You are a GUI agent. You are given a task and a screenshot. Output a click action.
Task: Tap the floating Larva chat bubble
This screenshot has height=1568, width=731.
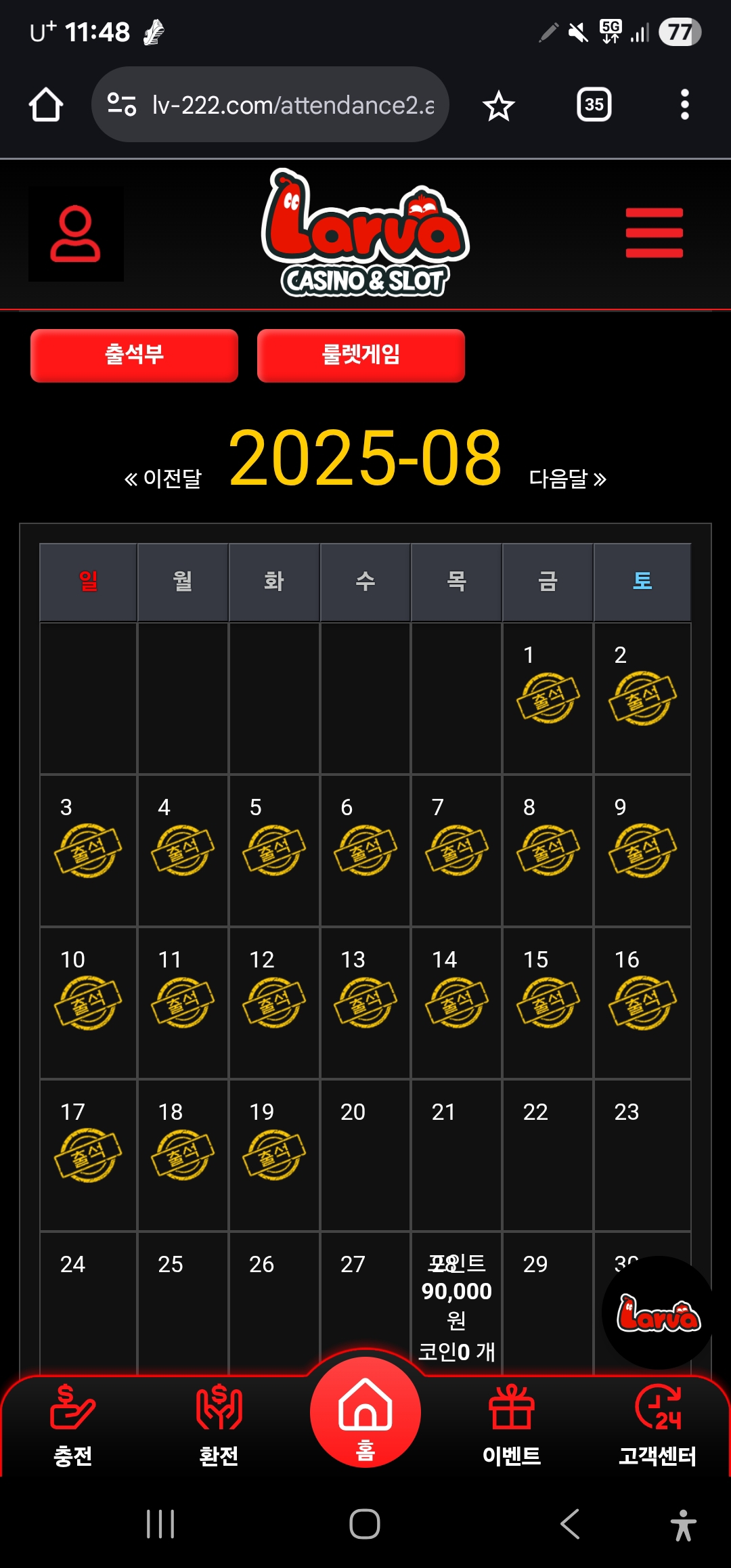coord(658,1313)
